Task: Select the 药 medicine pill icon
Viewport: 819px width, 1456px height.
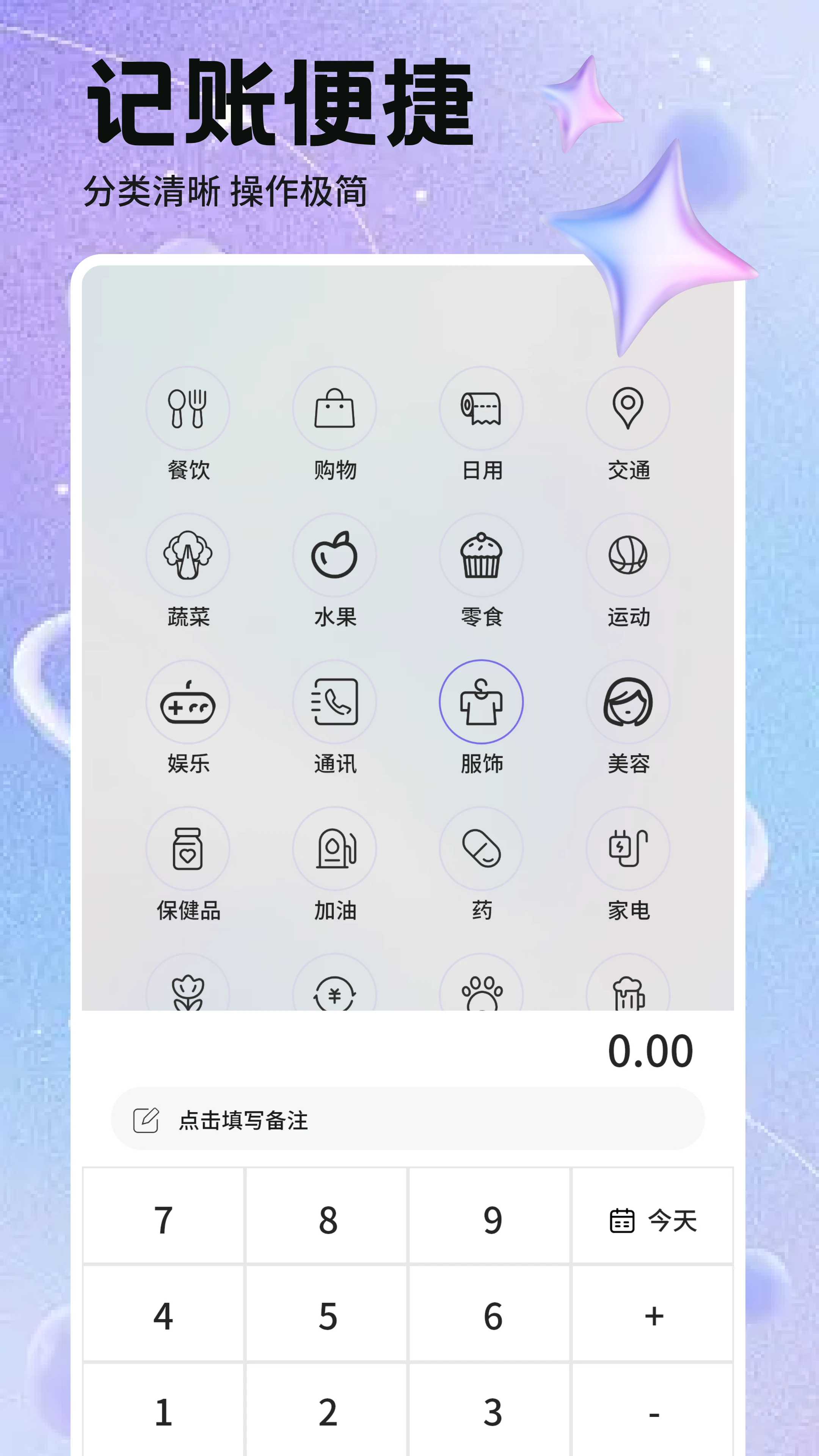Action: click(x=481, y=849)
